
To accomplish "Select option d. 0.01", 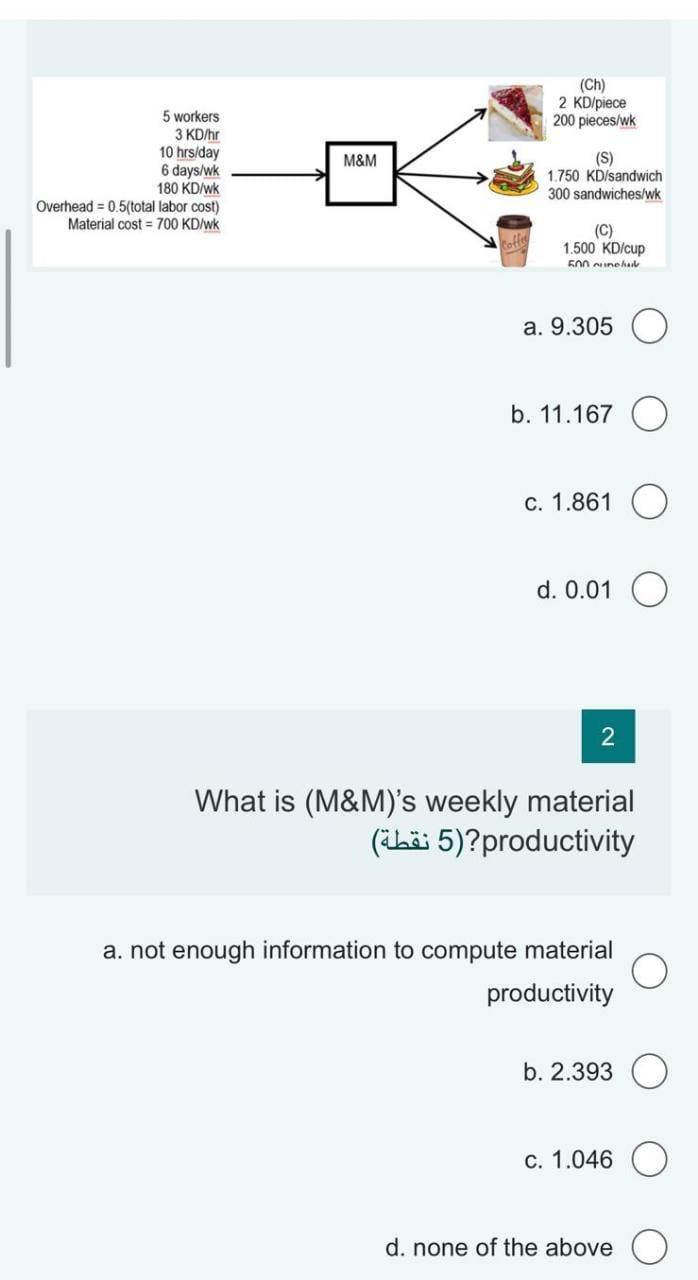I will coord(649,590).
